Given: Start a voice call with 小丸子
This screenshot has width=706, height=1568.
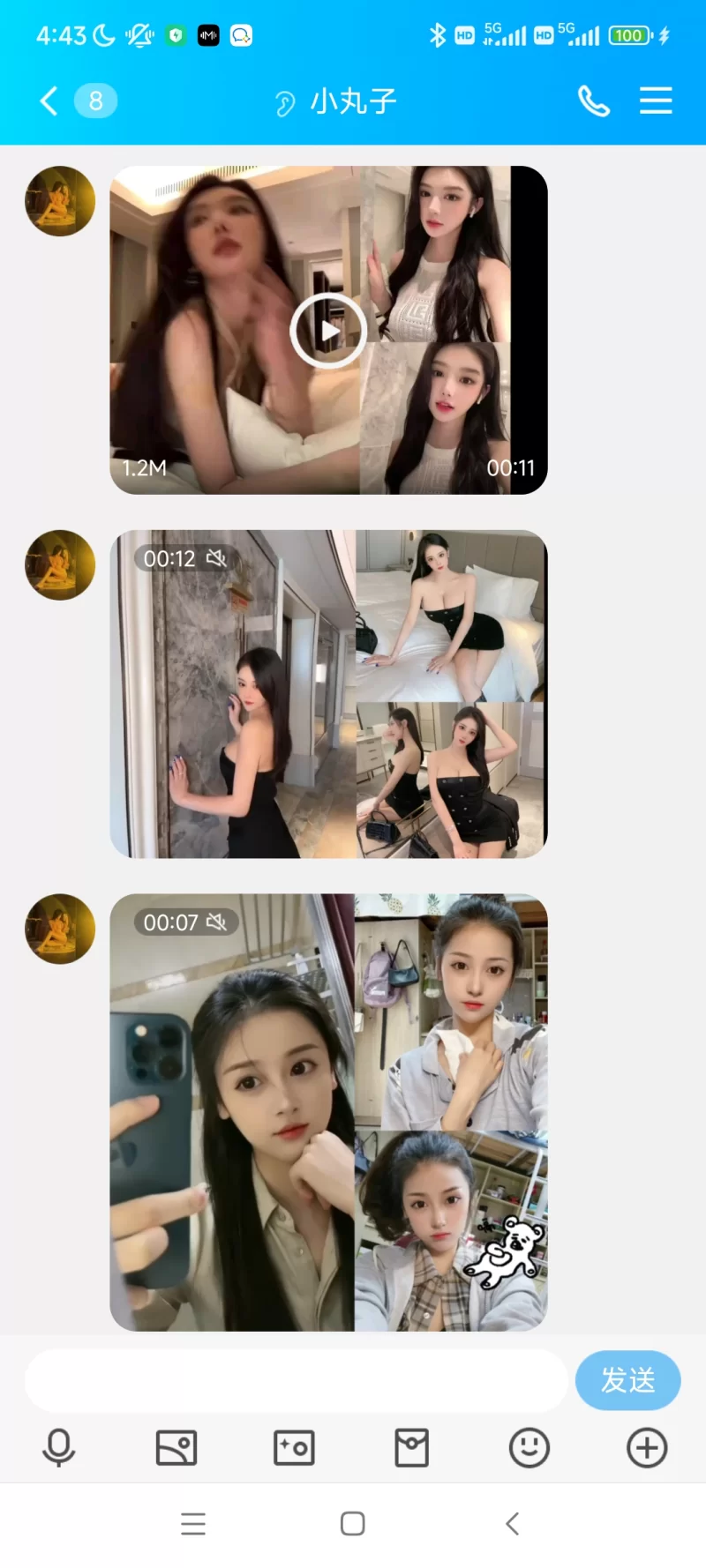Looking at the screenshot, I should pos(594,101).
